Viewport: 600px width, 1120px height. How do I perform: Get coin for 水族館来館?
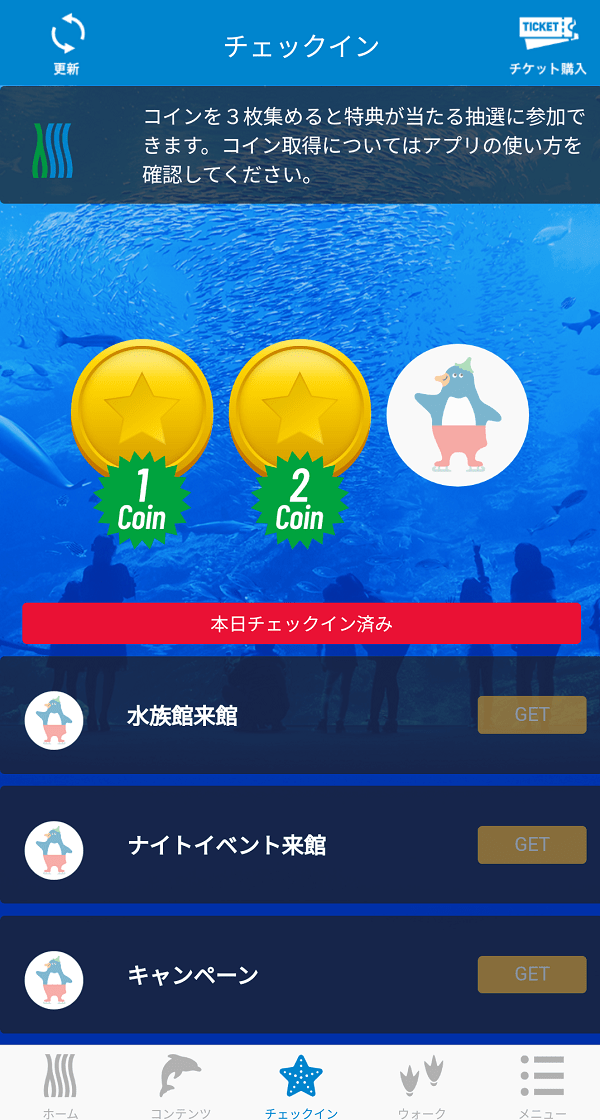tap(531, 715)
